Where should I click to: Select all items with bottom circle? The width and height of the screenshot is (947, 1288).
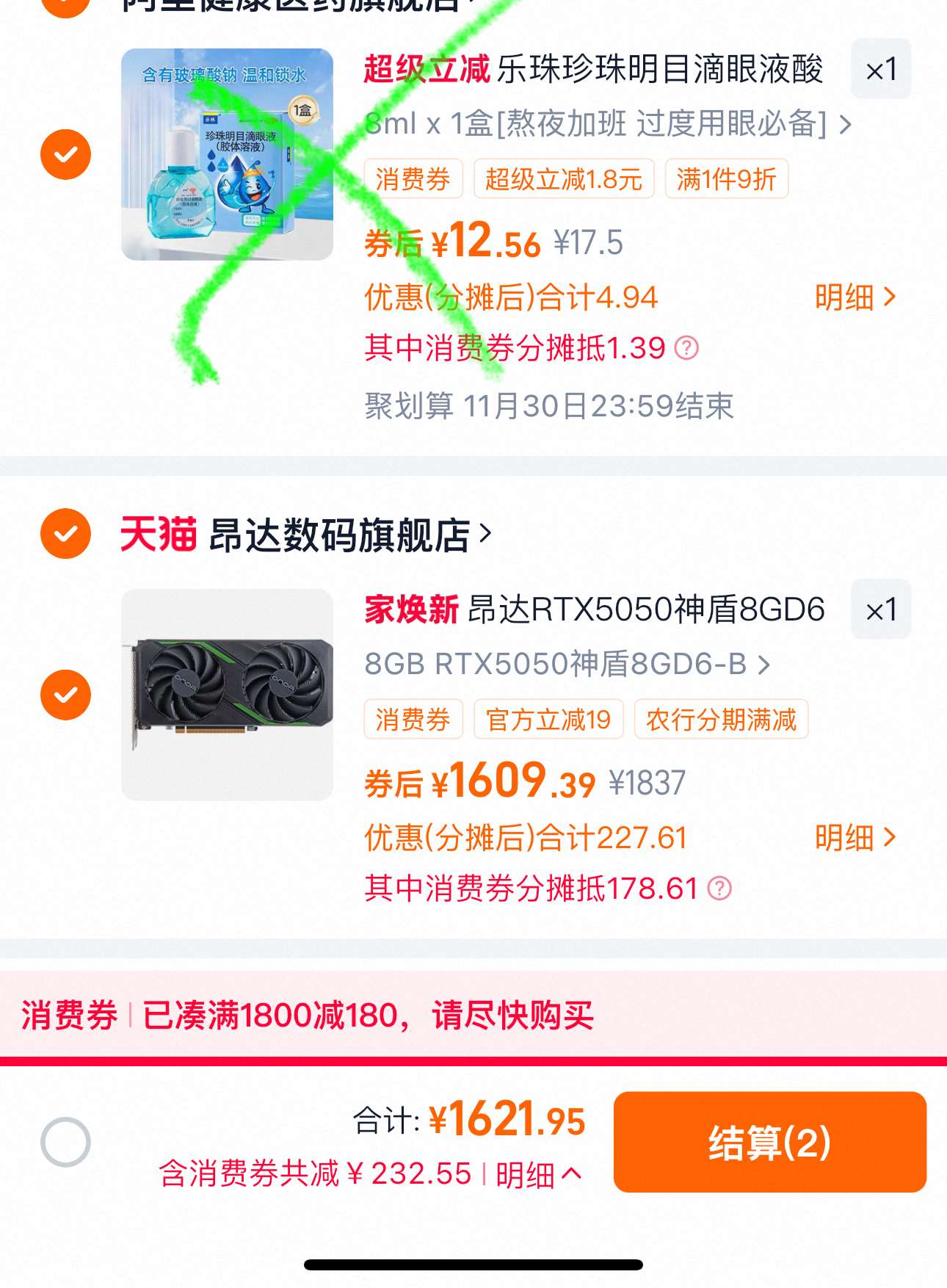coord(65,1142)
